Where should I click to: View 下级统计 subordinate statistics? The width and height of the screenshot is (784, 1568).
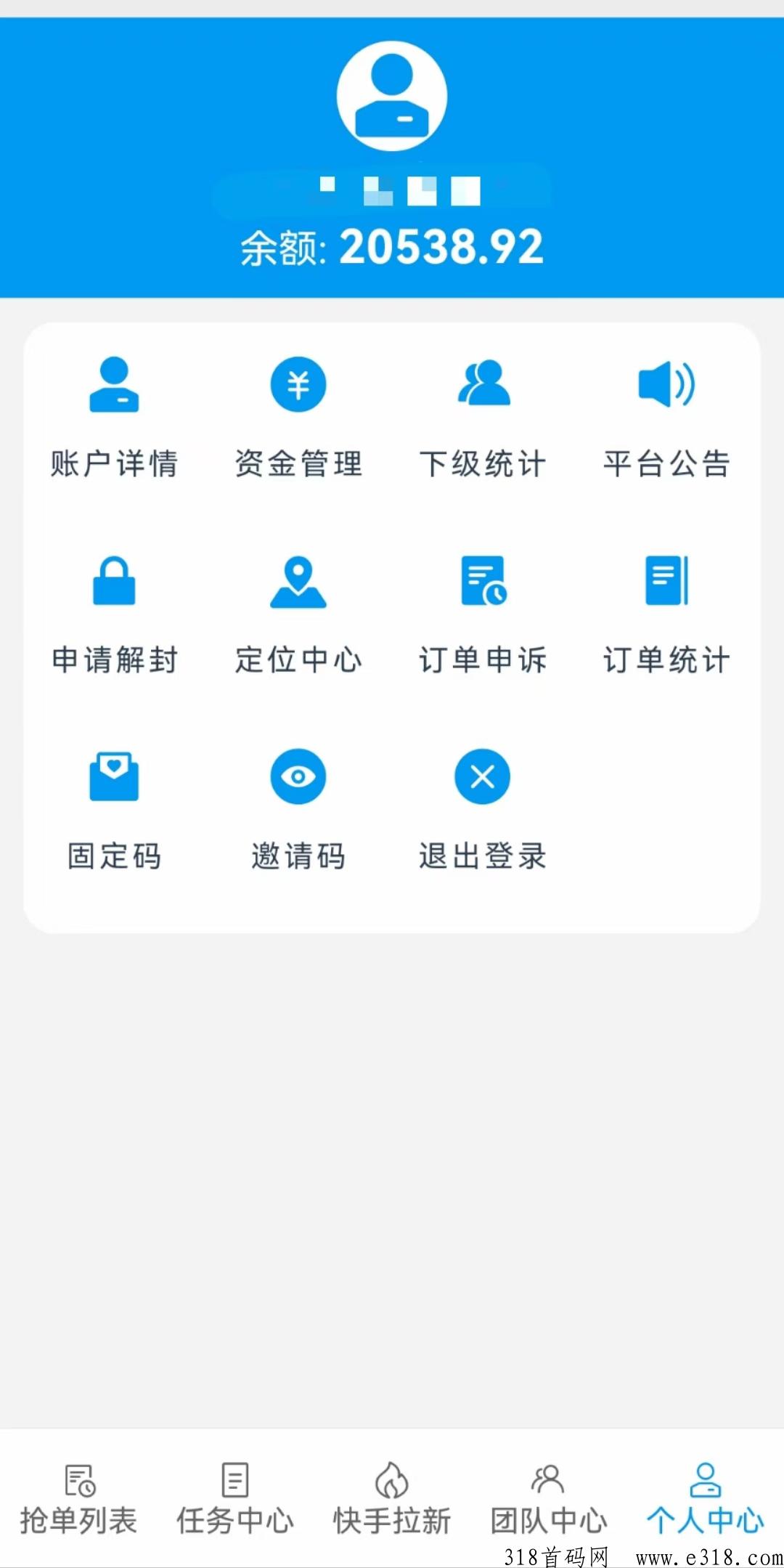pos(483,418)
